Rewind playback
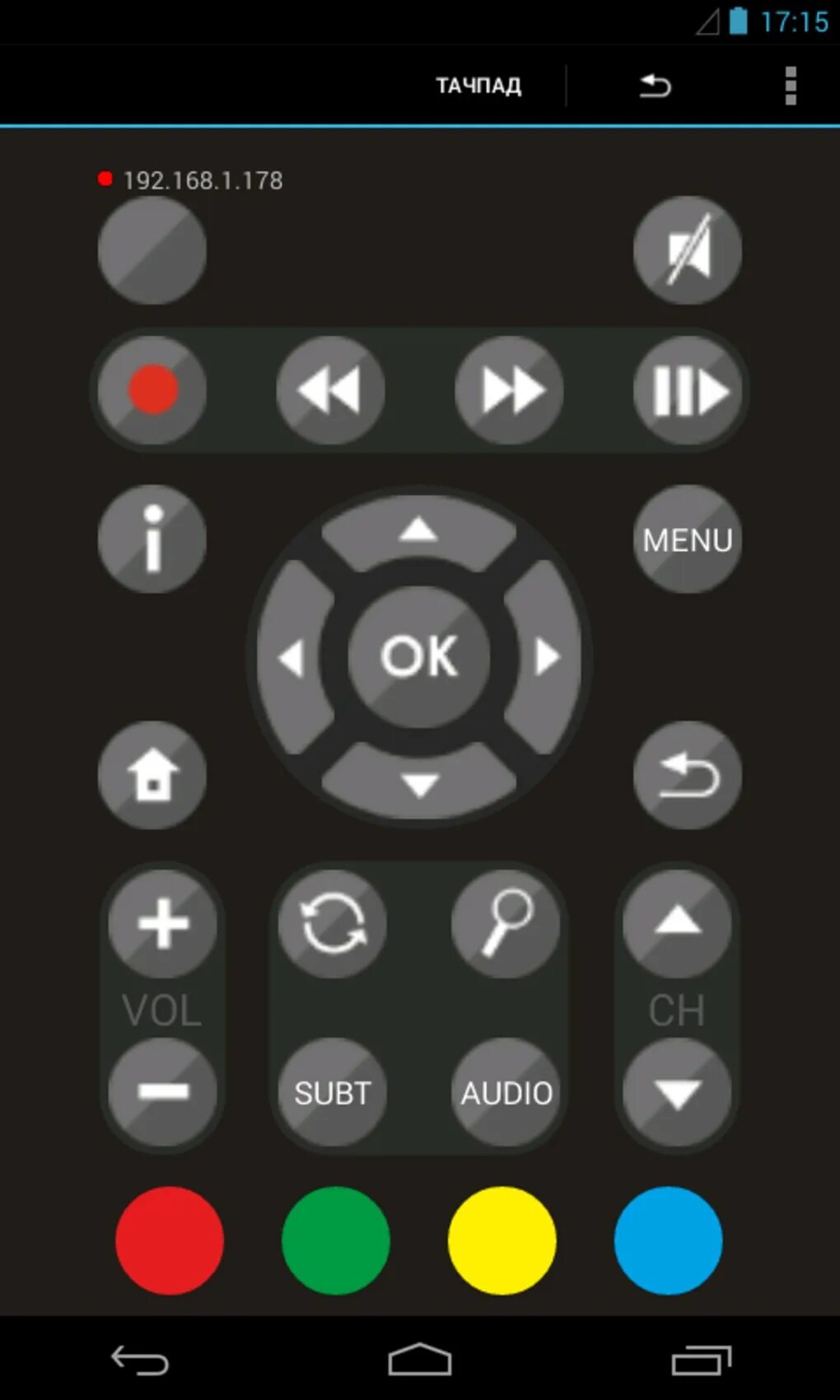 pyautogui.click(x=330, y=390)
